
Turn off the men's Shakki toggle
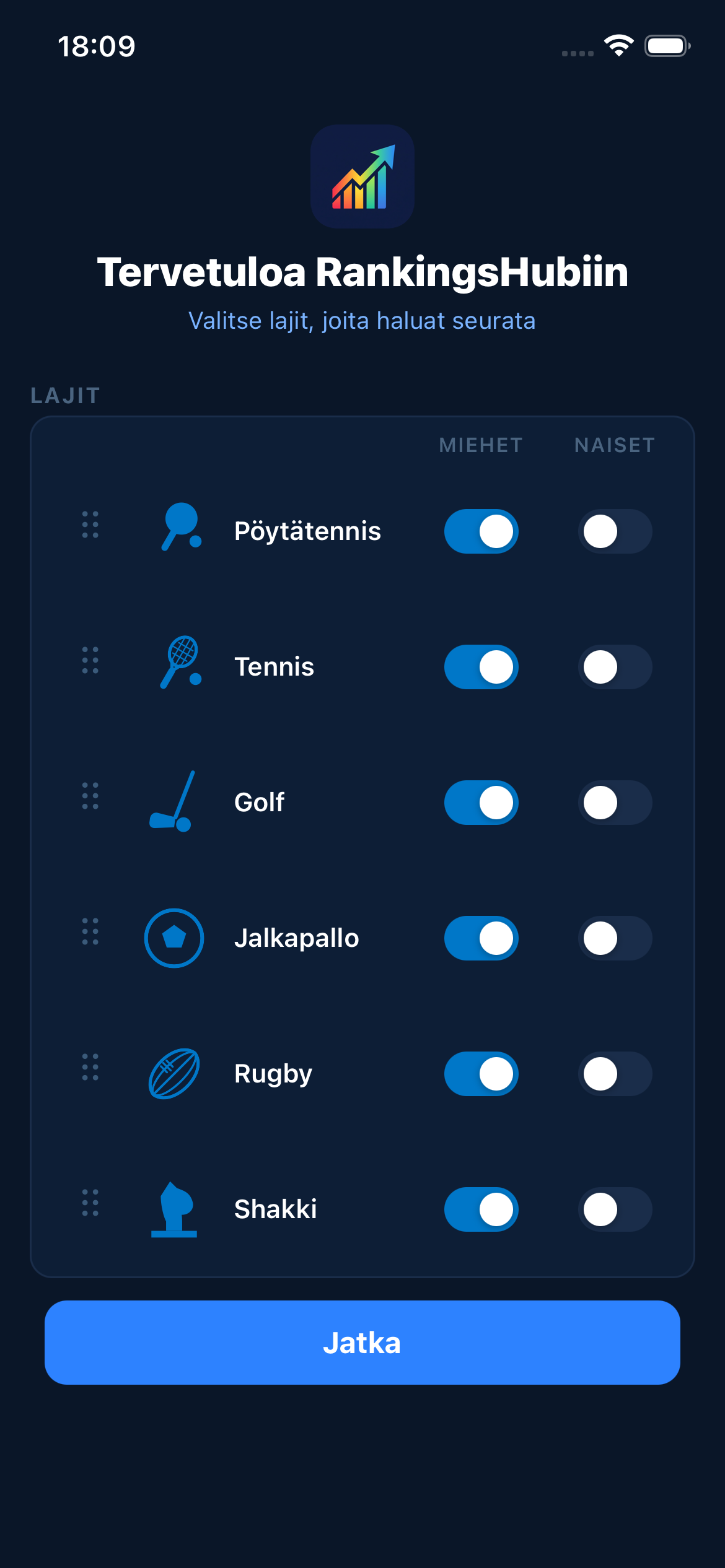click(481, 1209)
